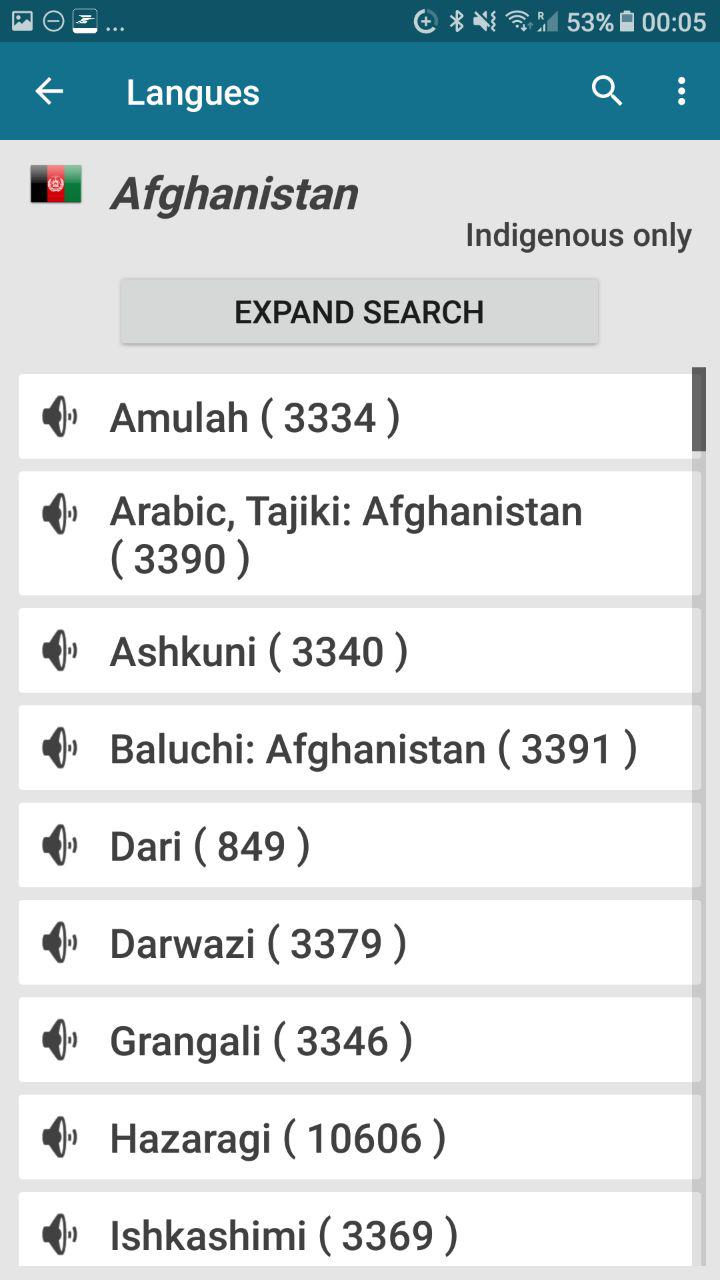Open the Amulah (3334) language
The height and width of the screenshot is (1280, 720).
point(359,417)
